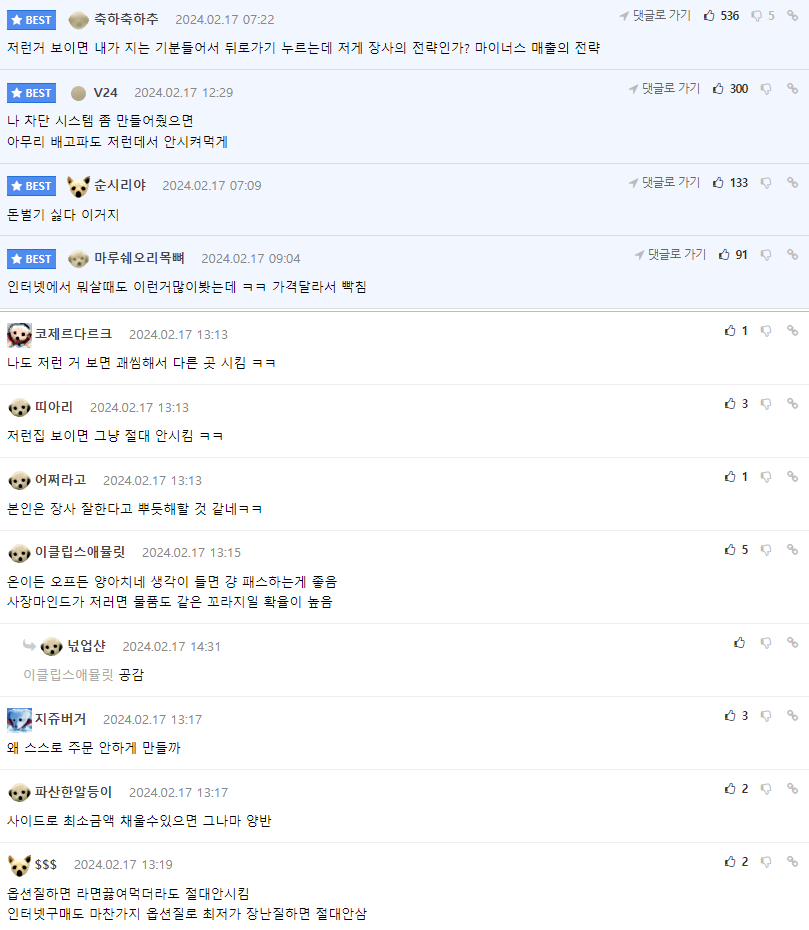Image resolution: width=809 pixels, height=930 pixels.
Task: Copy link of 띠아리's comment
Action: (792, 403)
